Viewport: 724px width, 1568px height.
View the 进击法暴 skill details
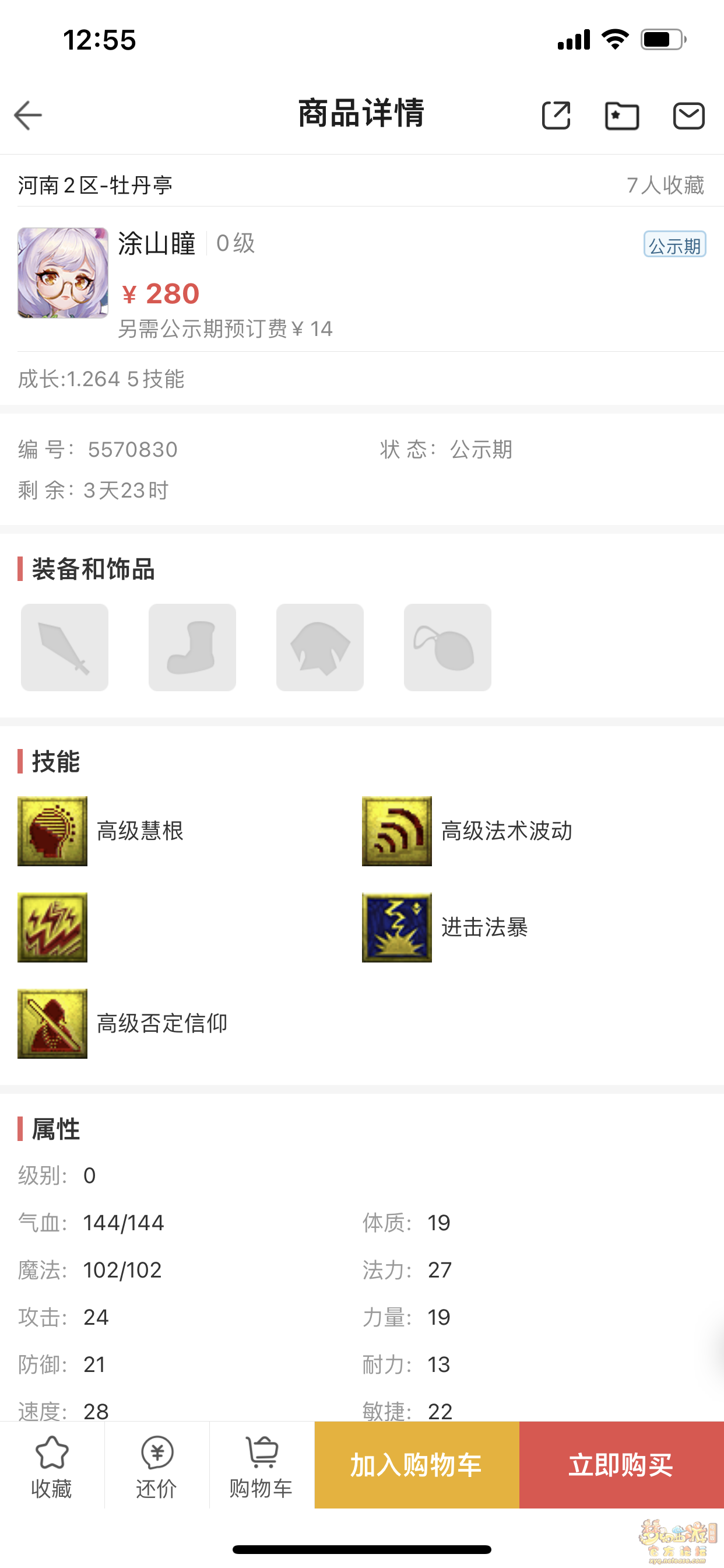click(x=396, y=927)
